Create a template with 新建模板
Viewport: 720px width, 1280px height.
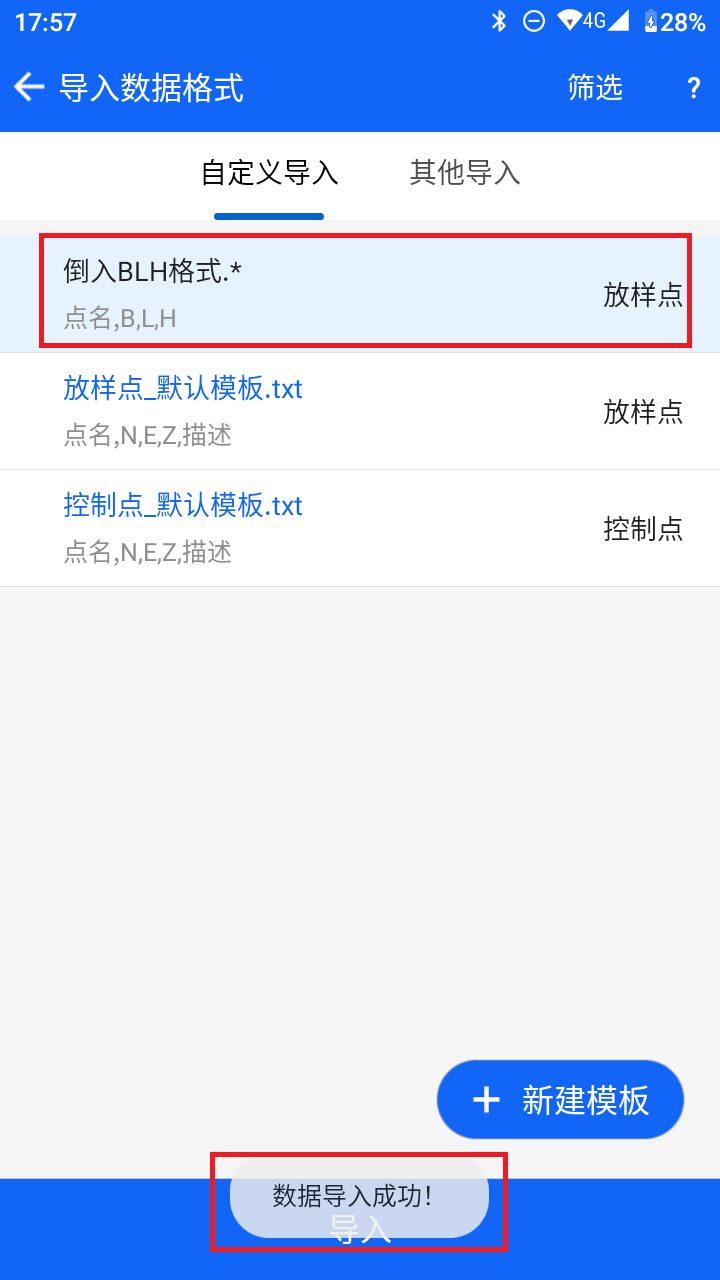tap(560, 1100)
